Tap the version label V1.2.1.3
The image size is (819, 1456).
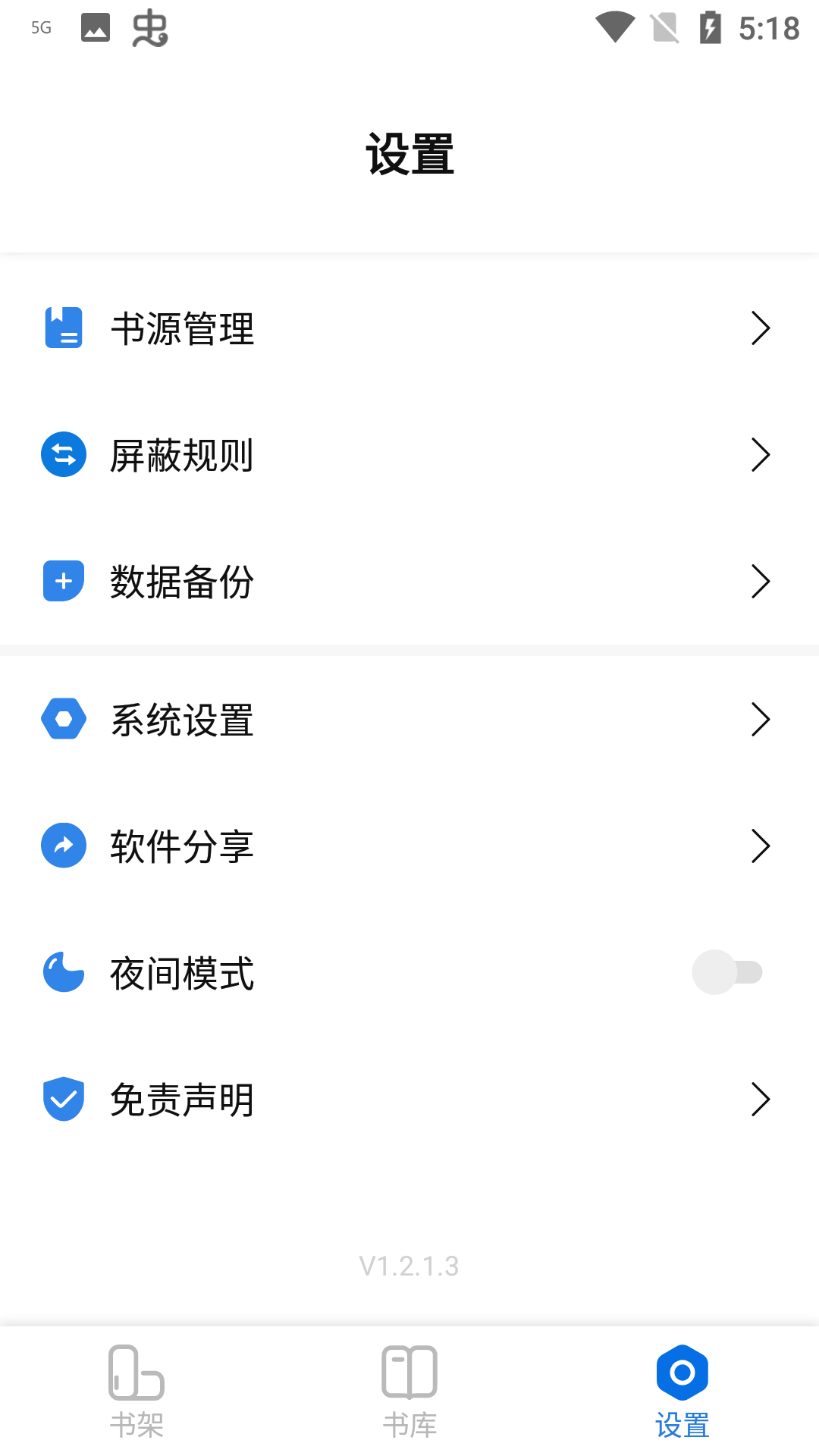coord(409,1265)
